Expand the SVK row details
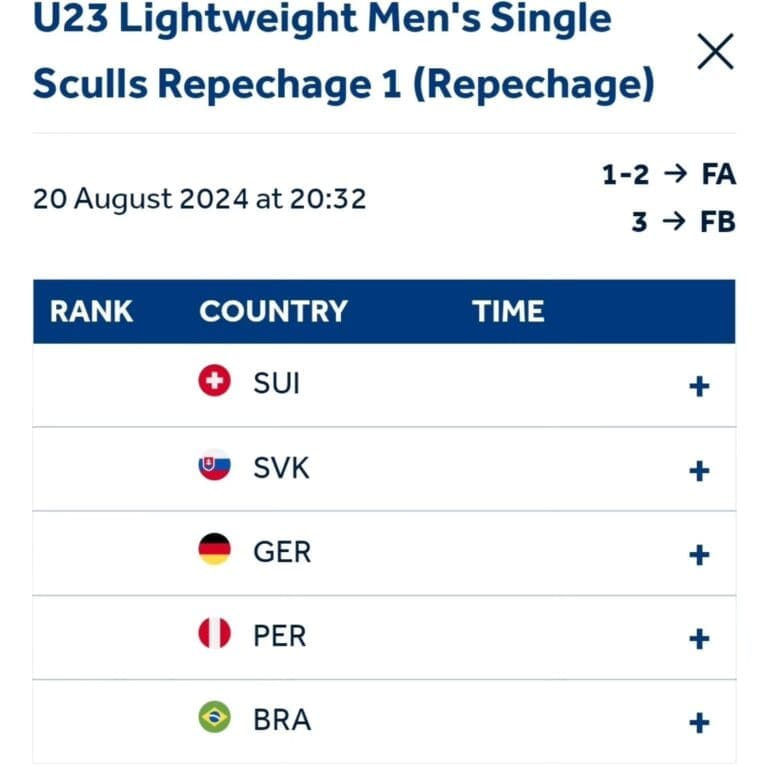768x767 pixels. pyautogui.click(x=699, y=470)
